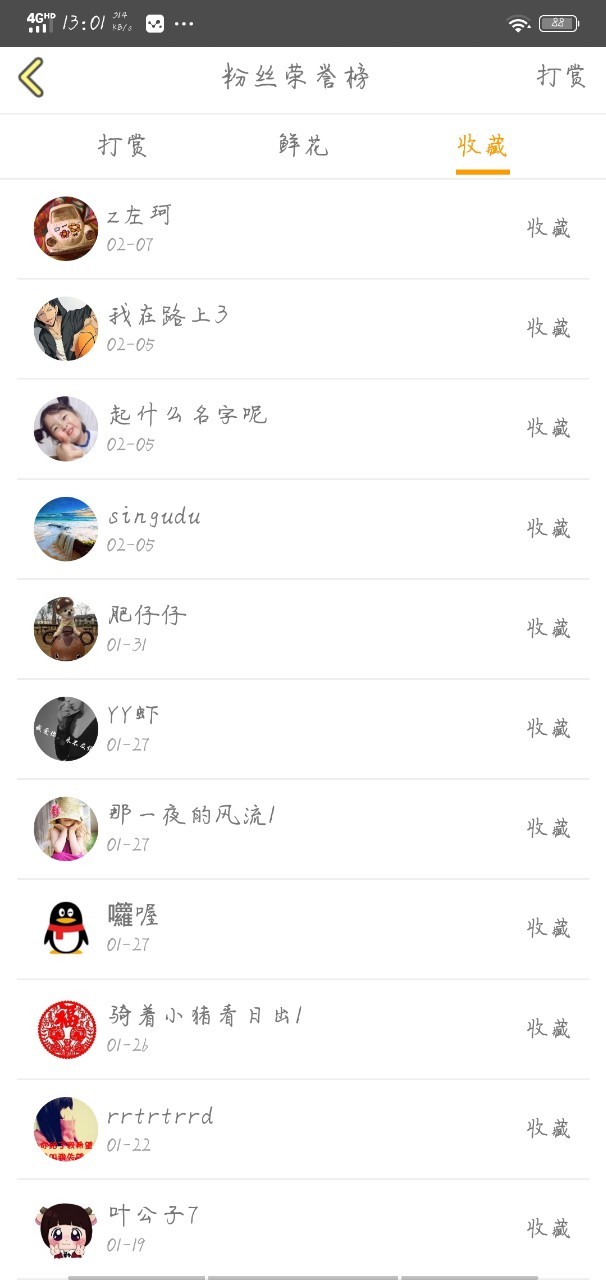Open the row for singudu
Image resolution: width=606 pixels, height=1280 pixels.
[303, 529]
